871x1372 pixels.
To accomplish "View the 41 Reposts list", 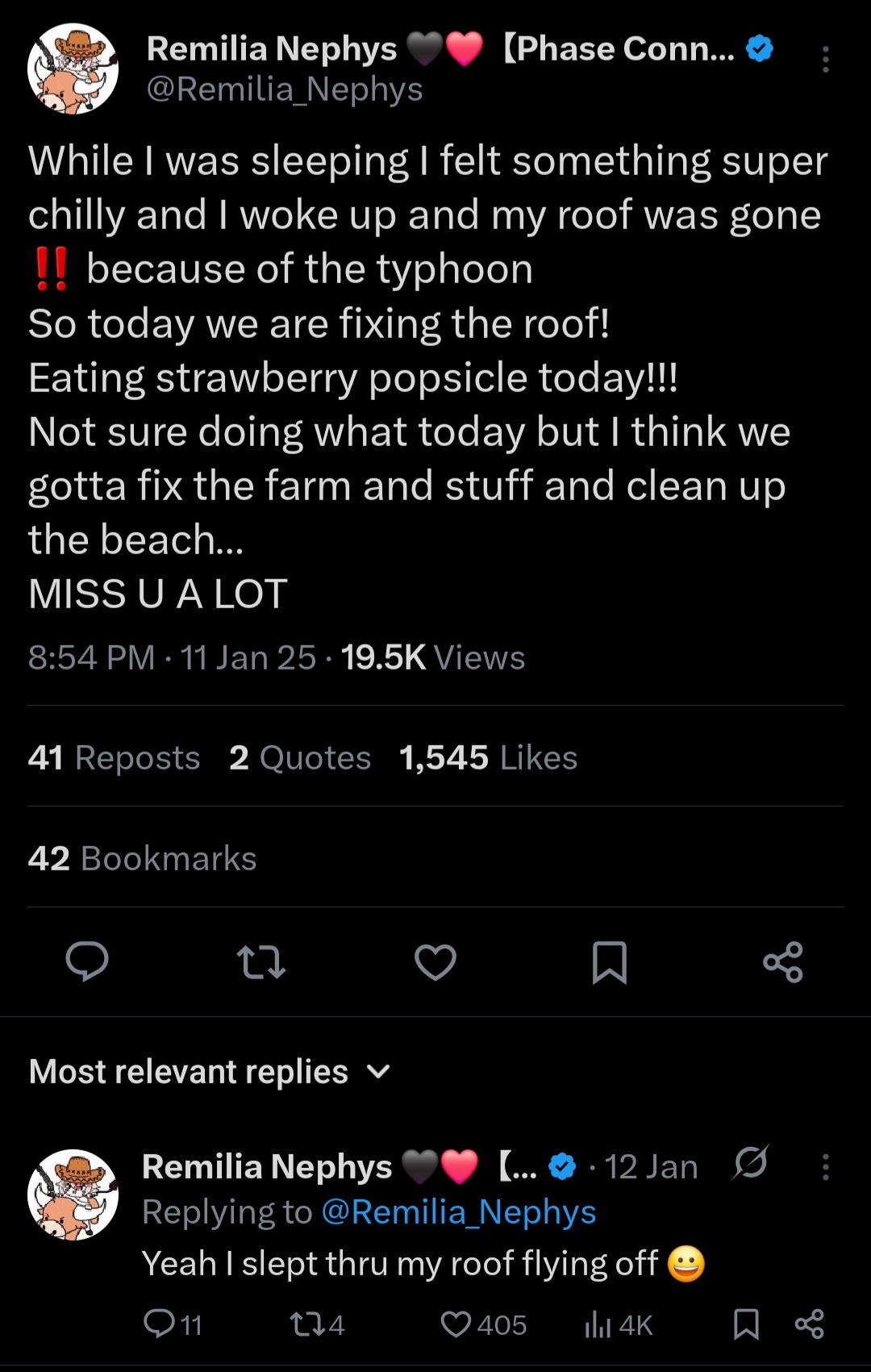I will tap(114, 757).
